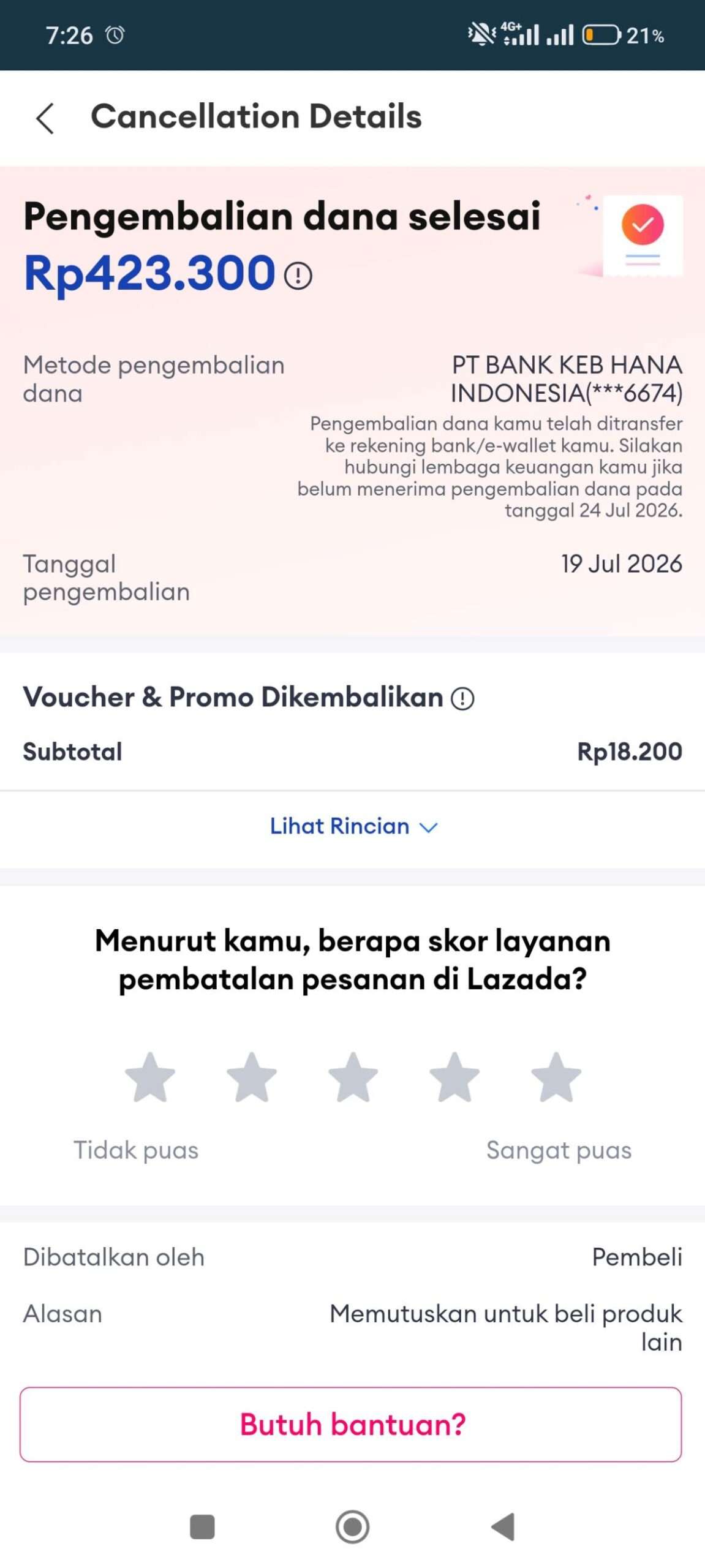Open recent apps from navigation bar
Image resolution: width=705 pixels, height=1568 pixels.
pyautogui.click(x=202, y=1526)
